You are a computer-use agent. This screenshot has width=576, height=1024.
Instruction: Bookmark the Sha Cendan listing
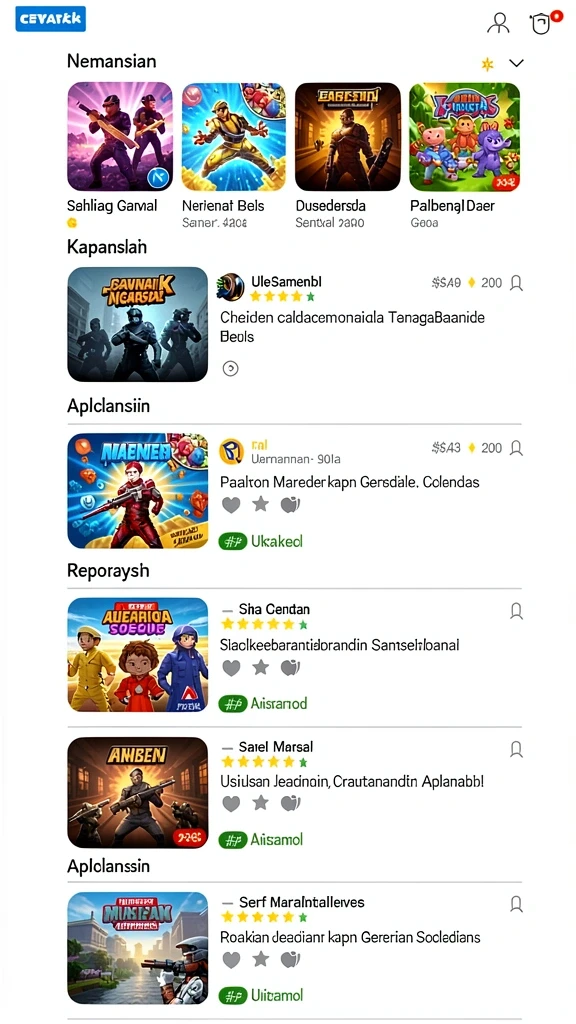(516, 611)
